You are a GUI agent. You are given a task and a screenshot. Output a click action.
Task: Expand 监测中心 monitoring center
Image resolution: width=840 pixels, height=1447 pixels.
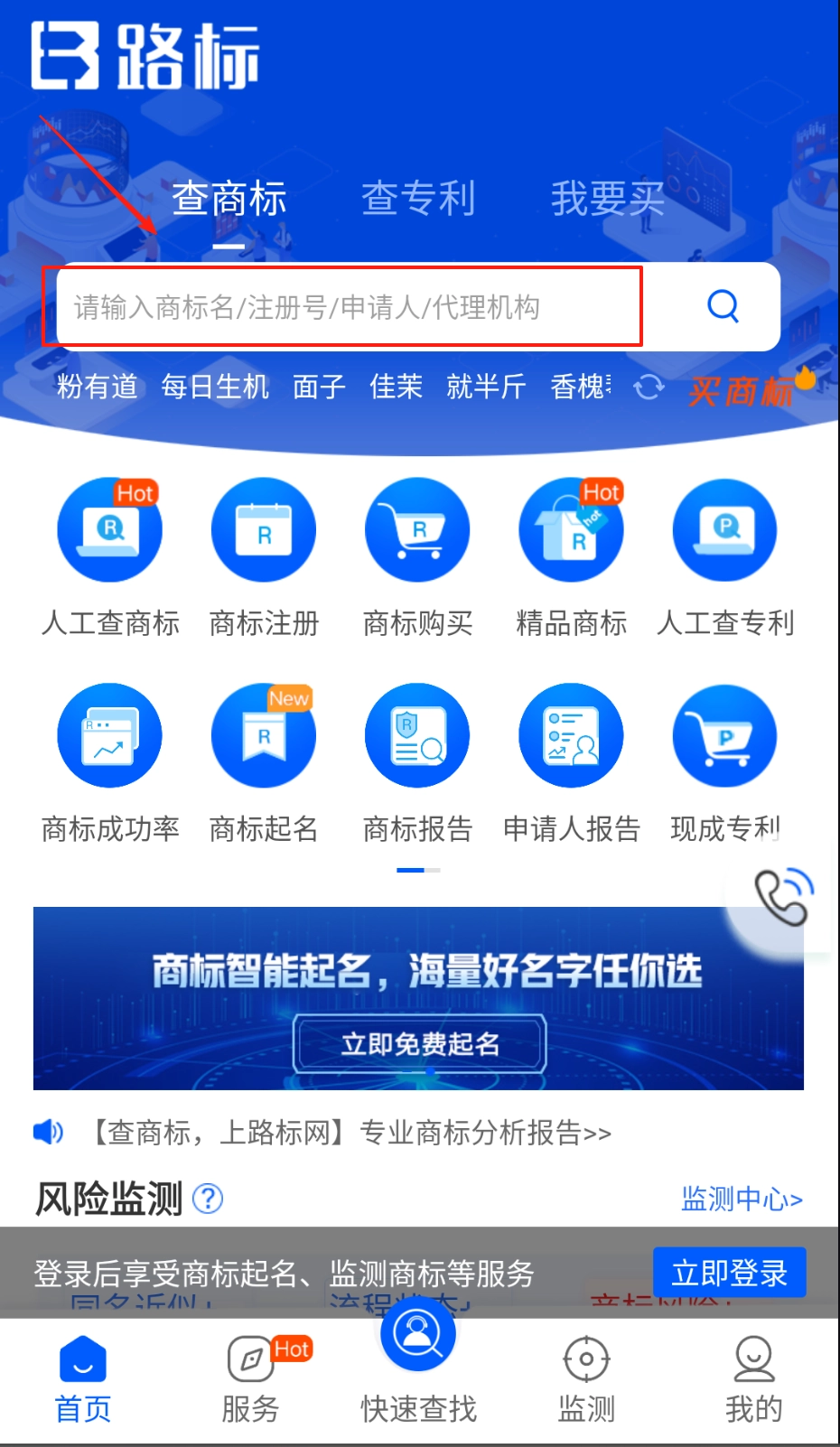tap(741, 1199)
